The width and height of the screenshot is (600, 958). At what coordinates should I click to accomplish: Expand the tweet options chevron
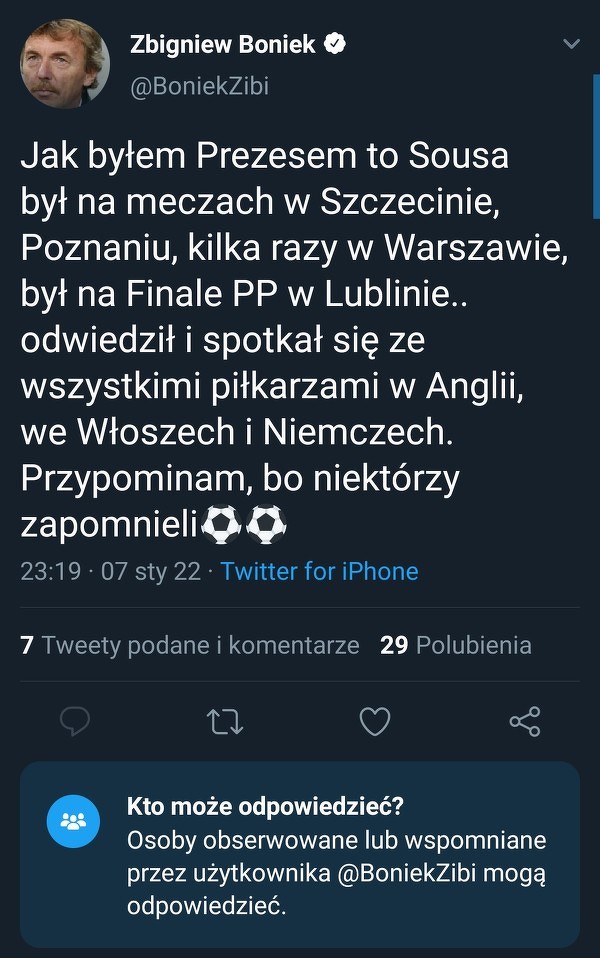571,45
